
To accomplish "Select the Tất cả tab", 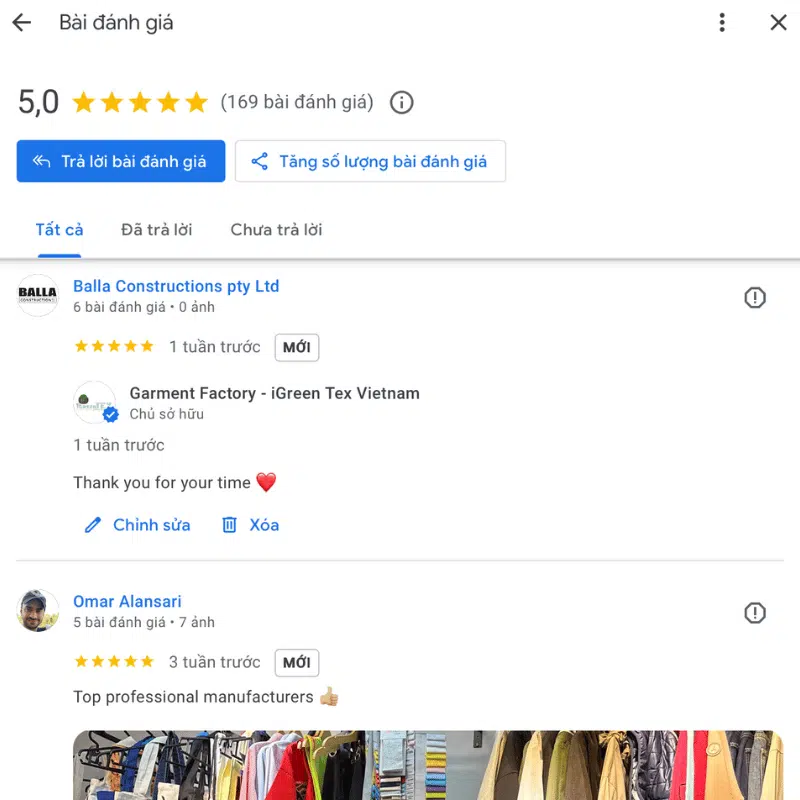I will coord(59,230).
